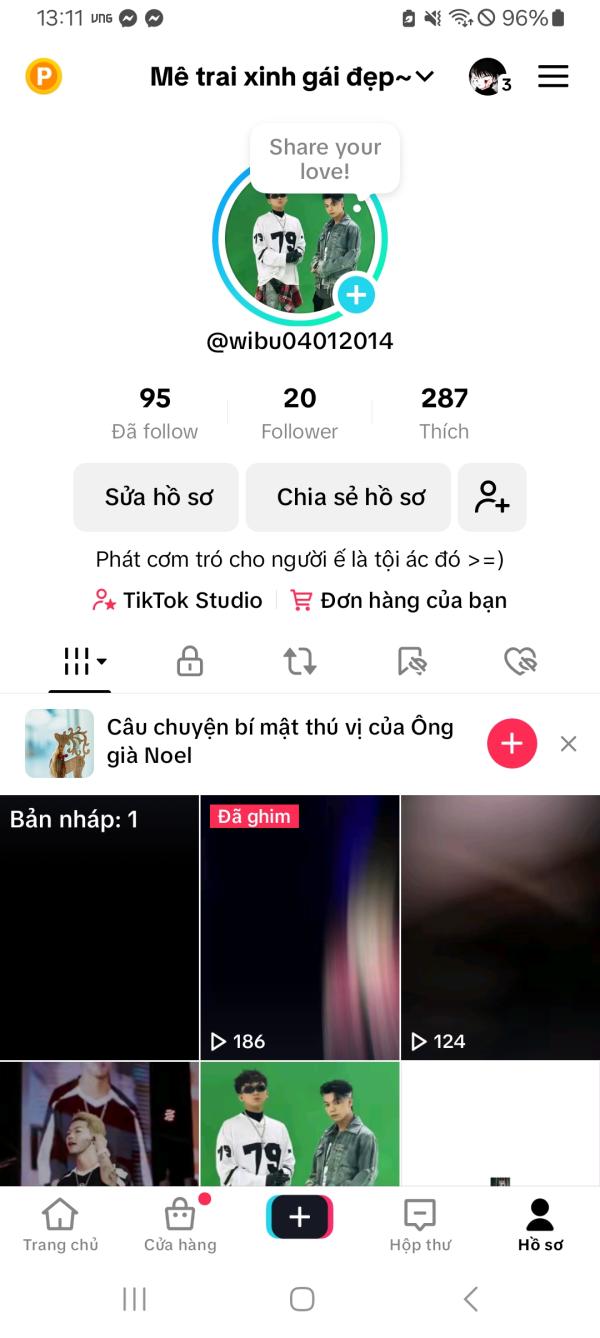600x1338 pixels.
Task: Open Hộp thư inbox
Action: 420,1226
